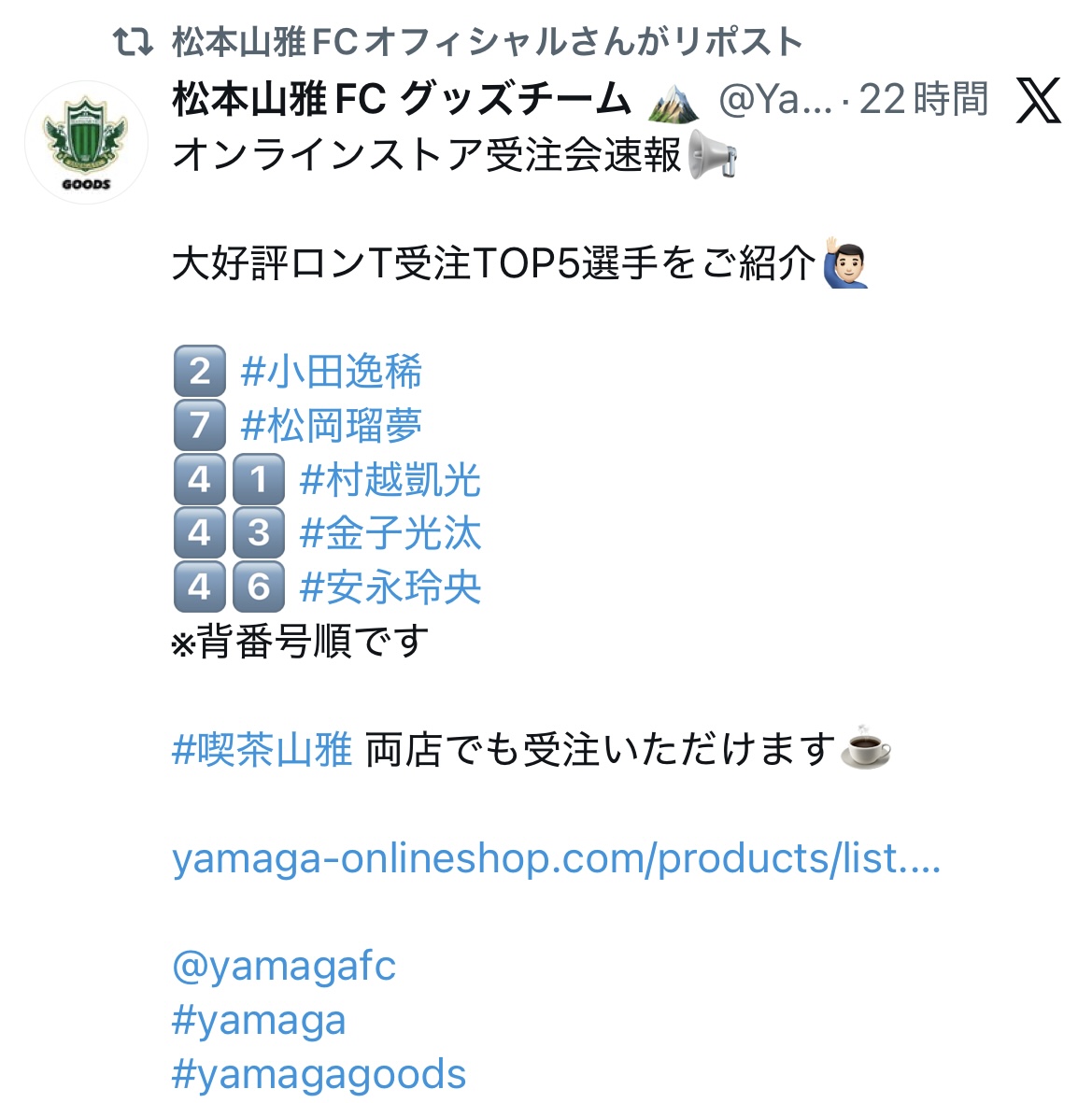Open the @yamagafc mention
Viewport: 1092px width, 1103px height.
click(284, 966)
